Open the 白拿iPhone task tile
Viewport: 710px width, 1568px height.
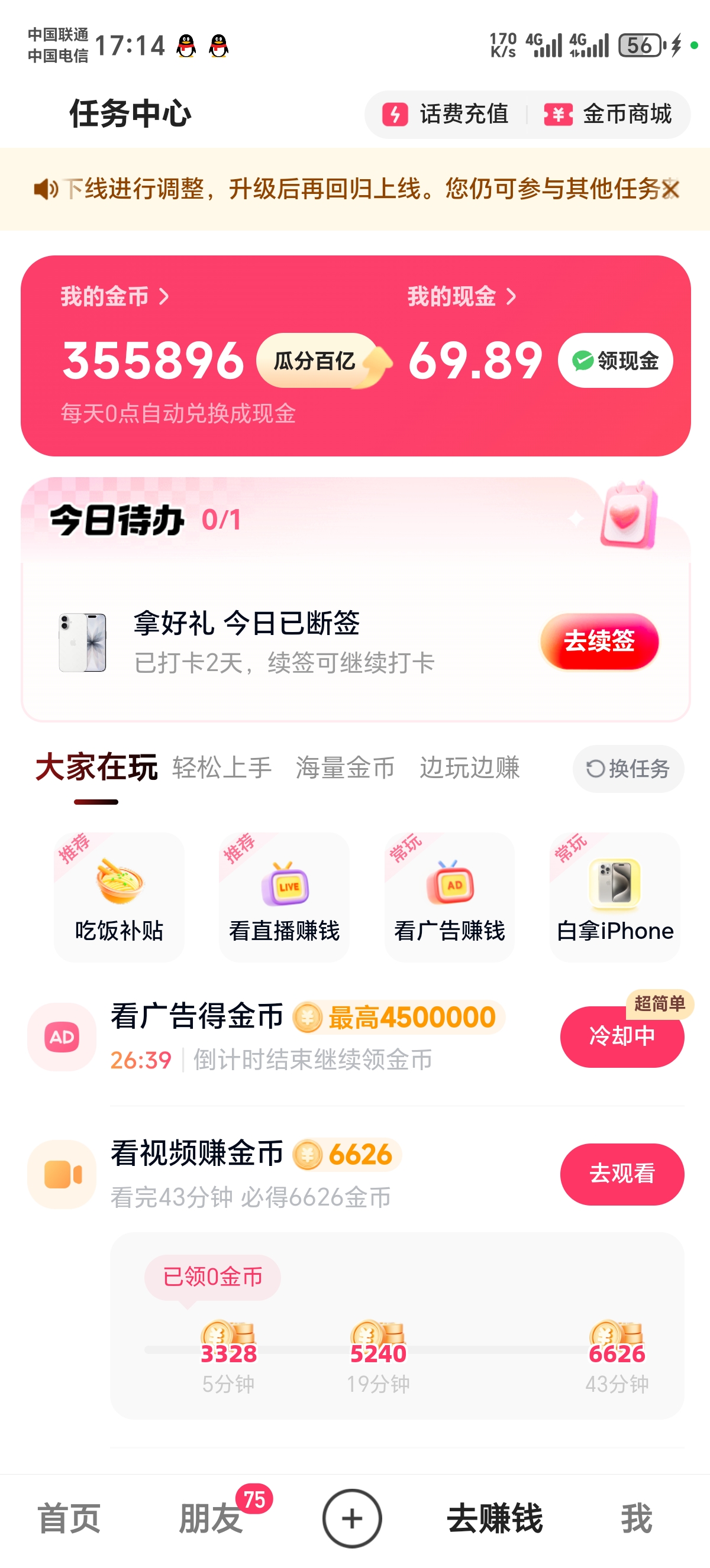[x=614, y=897]
